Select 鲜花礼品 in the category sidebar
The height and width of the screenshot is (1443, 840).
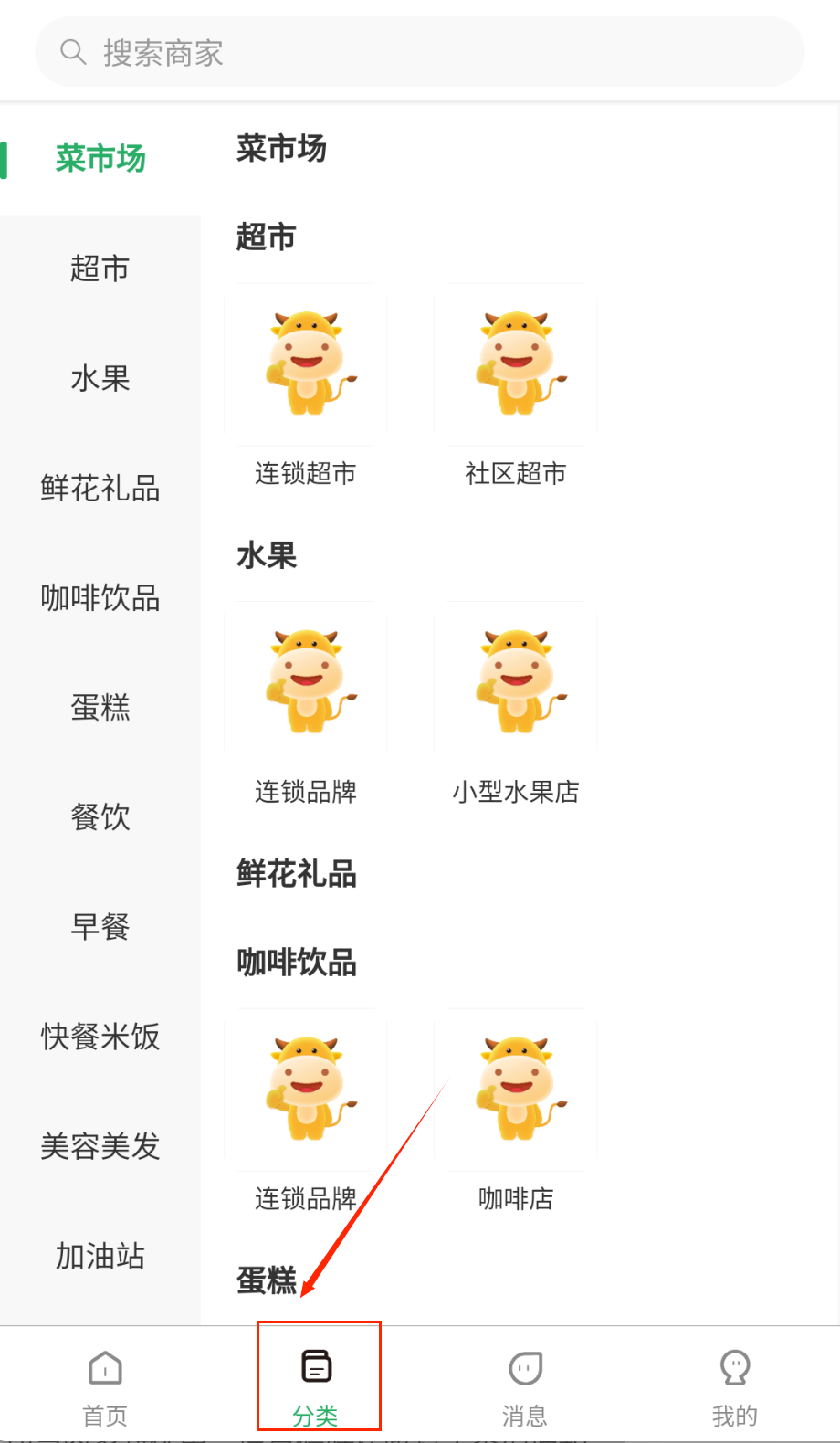click(100, 489)
